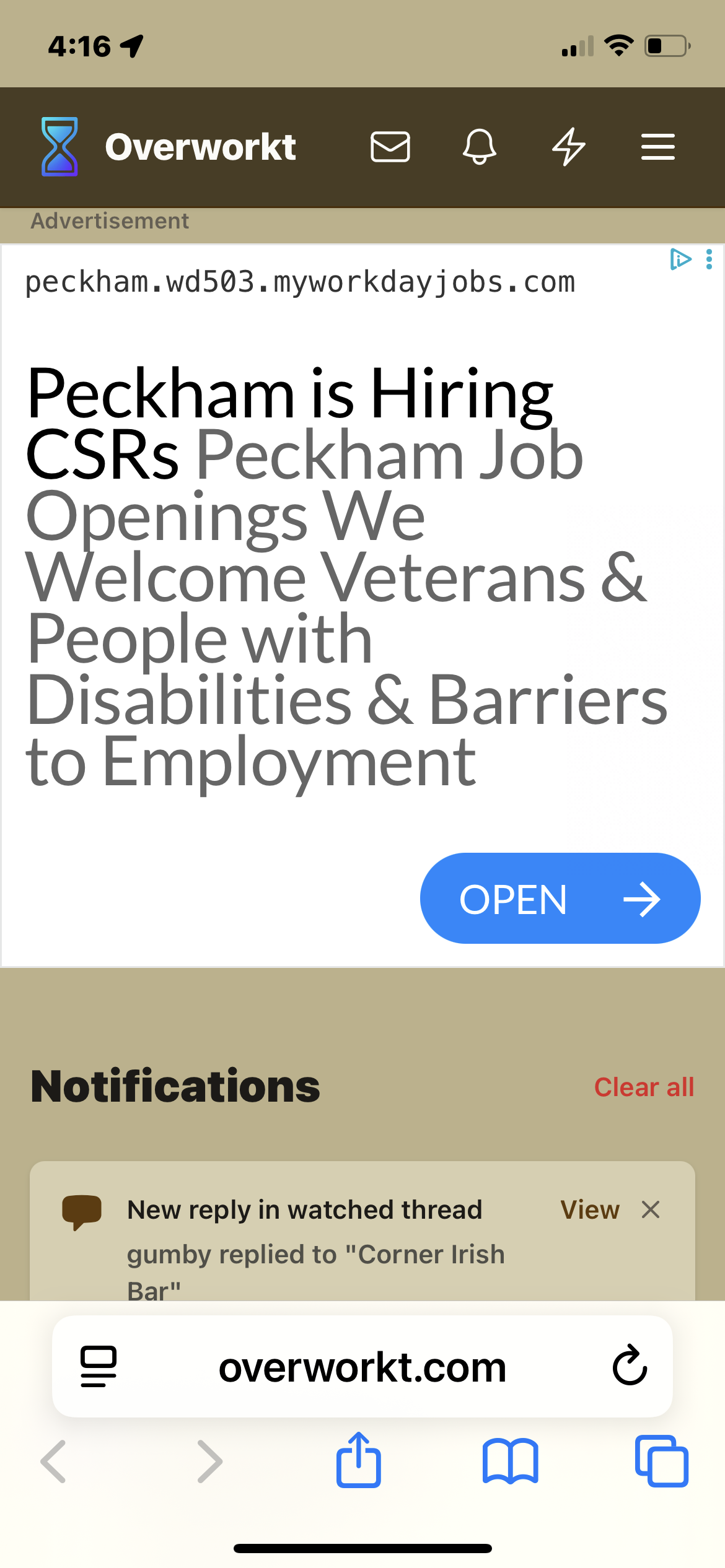Viewport: 725px width, 1568px height.
Task: Tap OPEN on the Peckham ad
Action: [x=560, y=898]
